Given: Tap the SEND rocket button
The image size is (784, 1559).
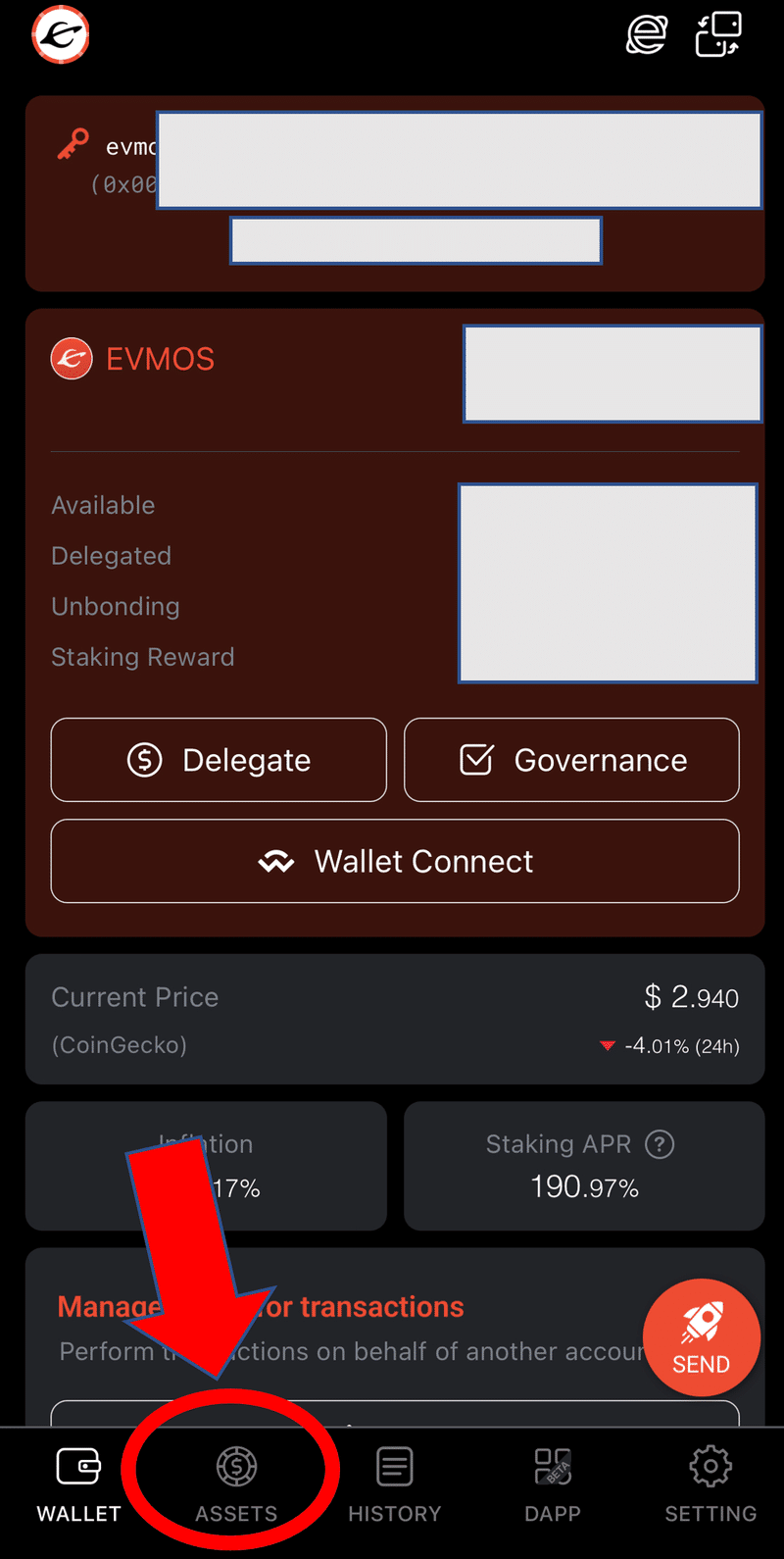Looking at the screenshot, I should (701, 1336).
